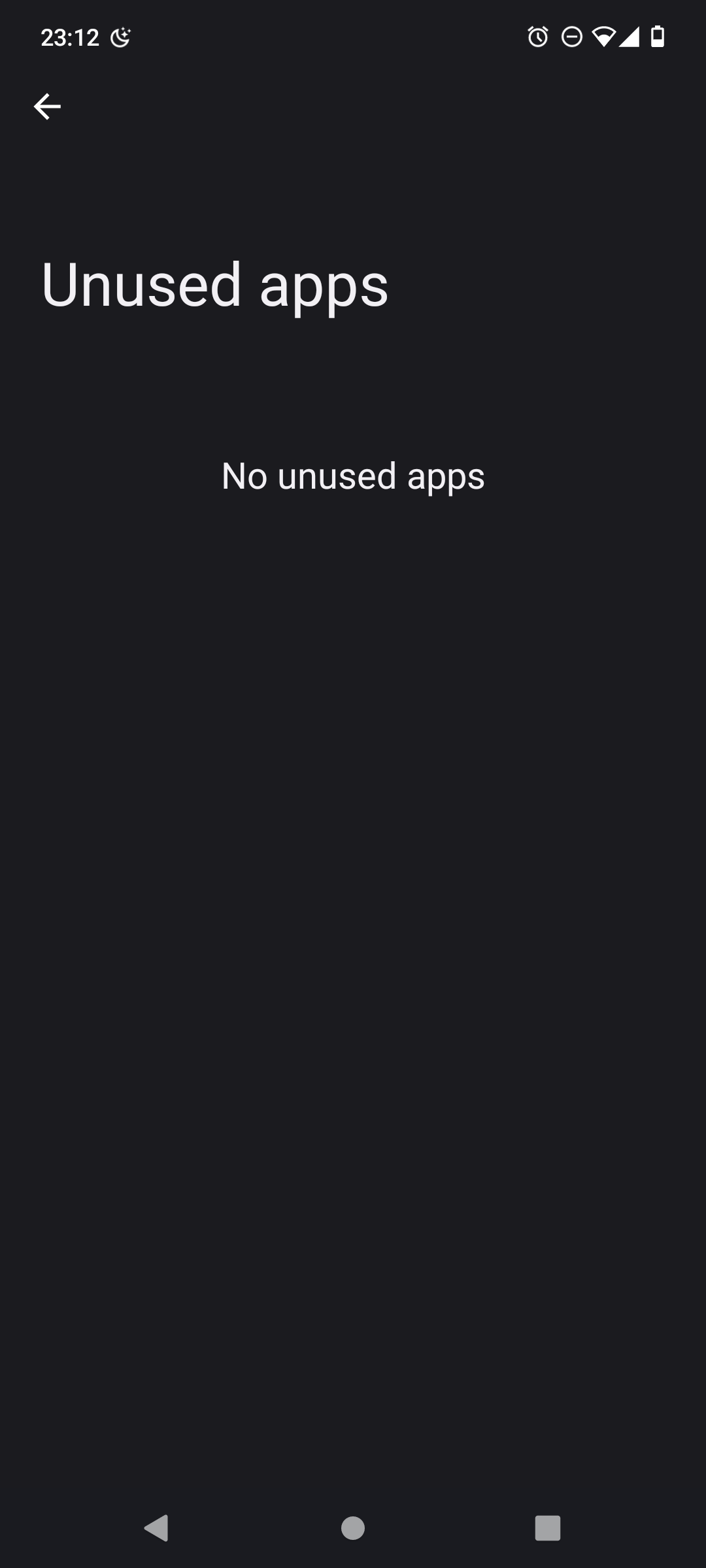Go to the home screen
This screenshot has height=1568, width=706.
pyautogui.click(x=353, y=1527)
